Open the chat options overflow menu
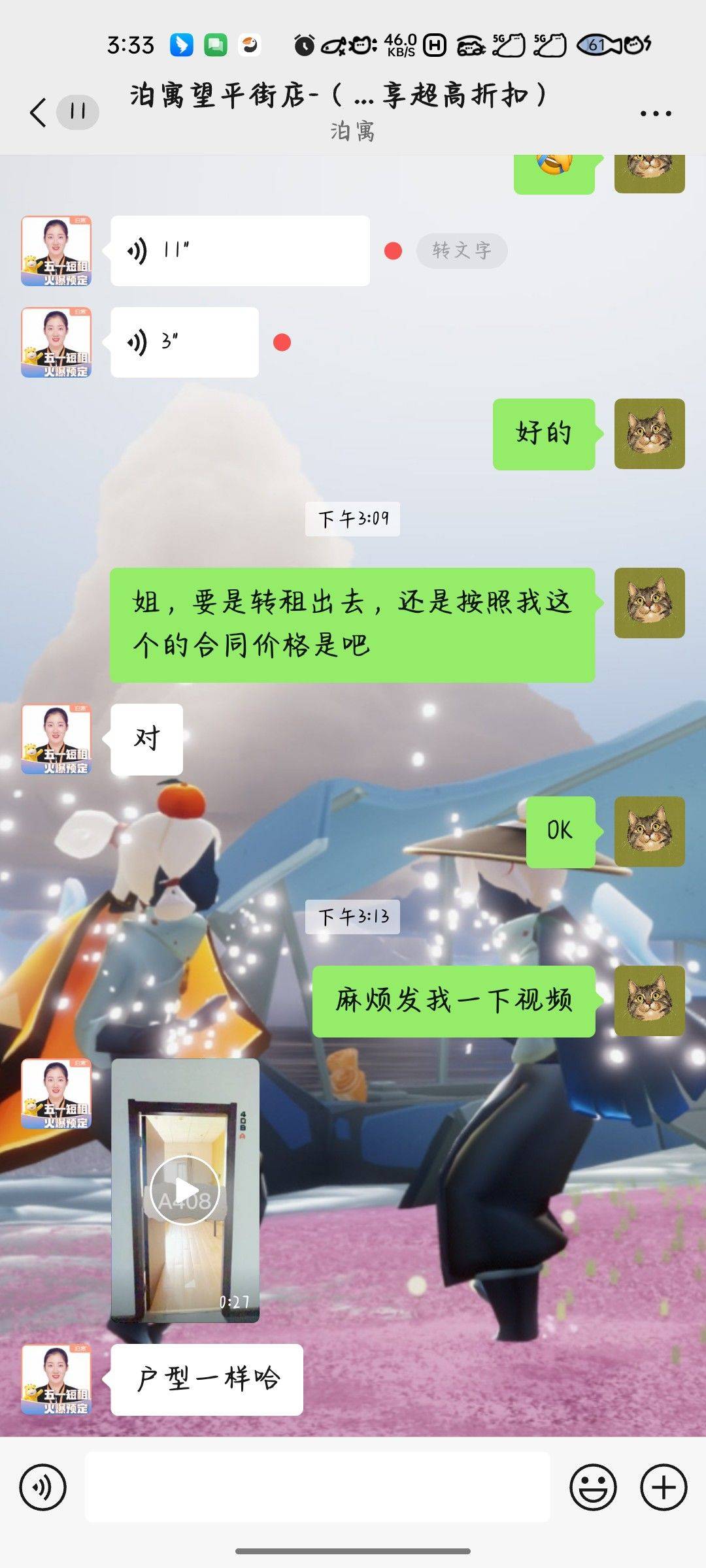This screenshot has height=1568, width=706. tap(655, 113)
